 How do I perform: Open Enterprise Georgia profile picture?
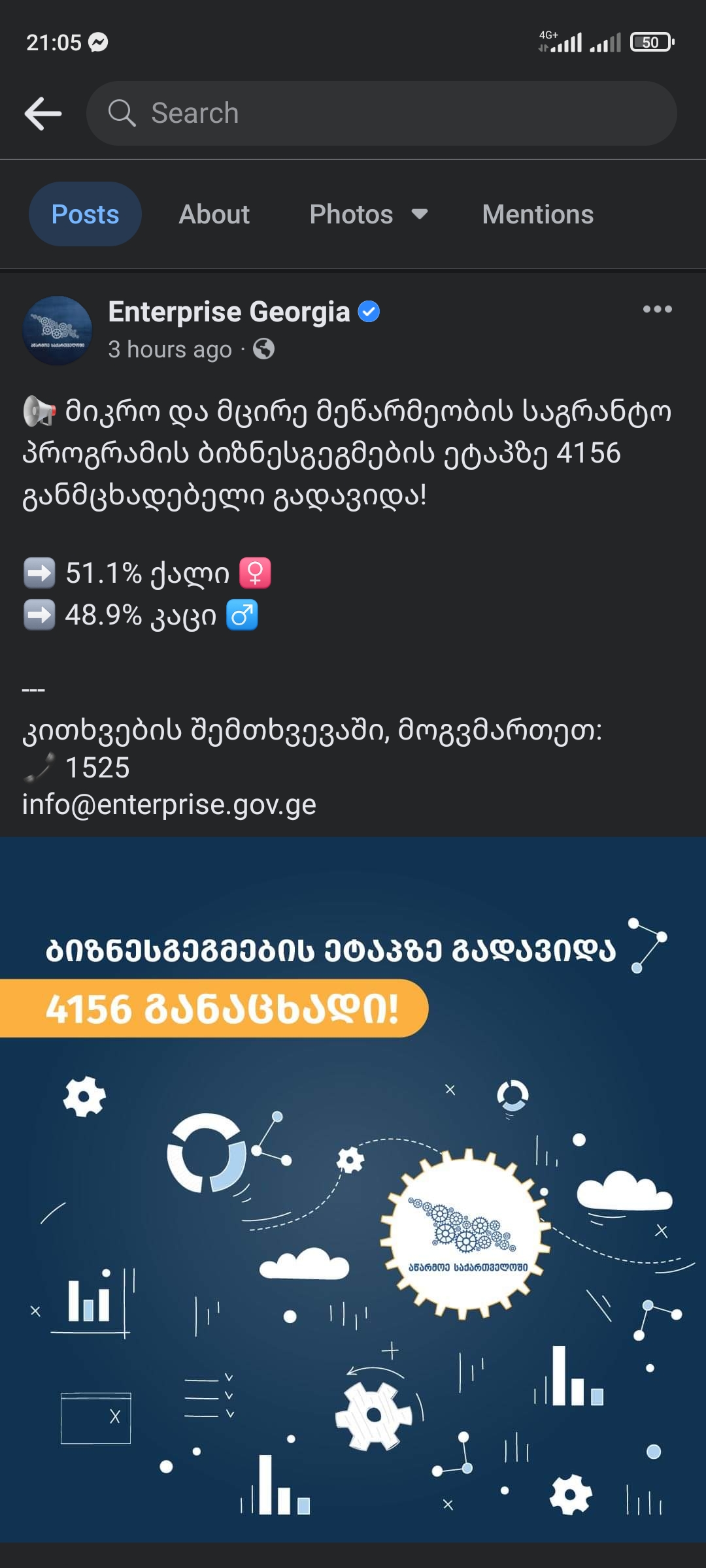coord(57,330)
